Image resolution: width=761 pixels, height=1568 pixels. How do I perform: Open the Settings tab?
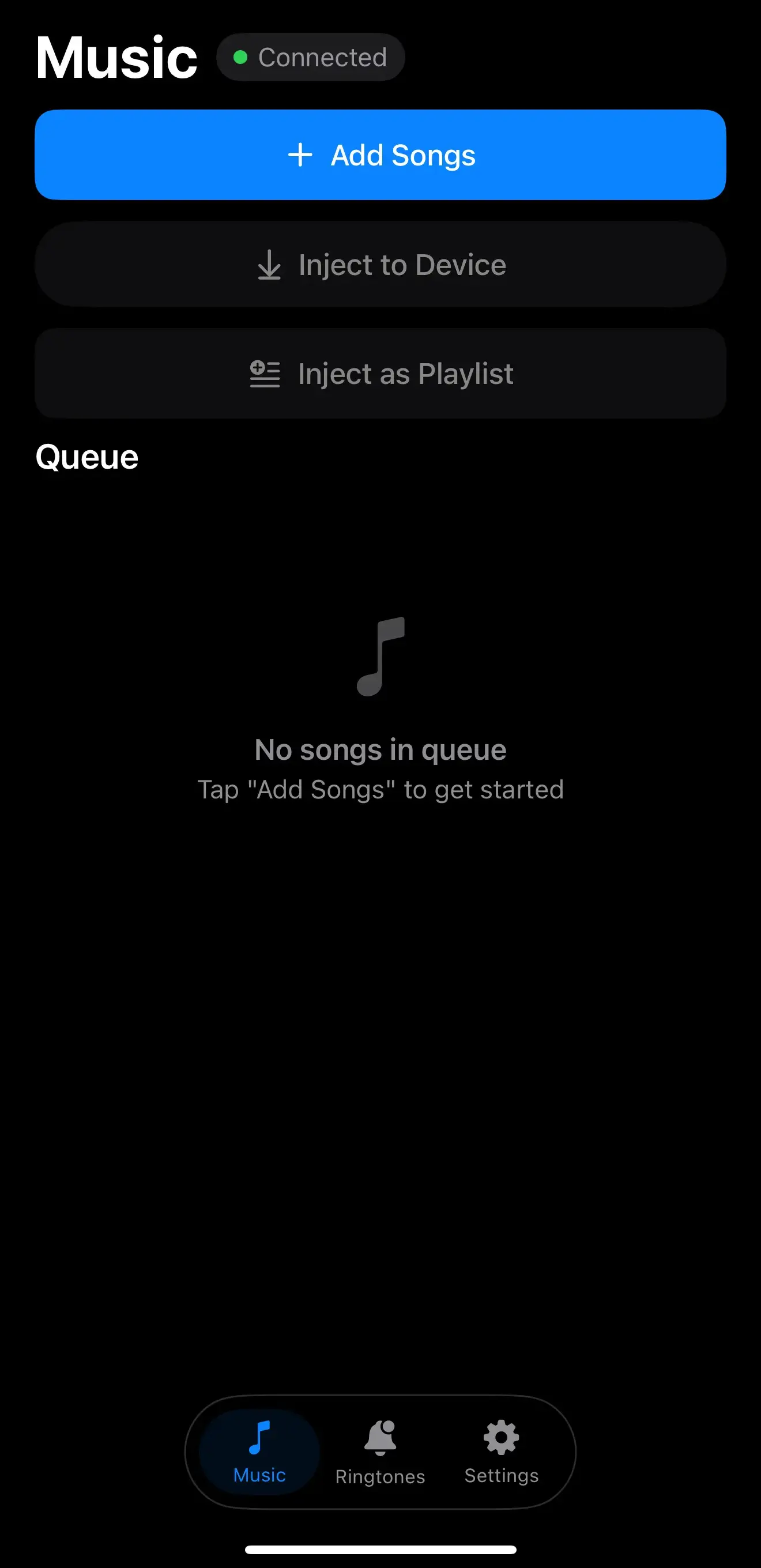click(x=501, y=1451)
